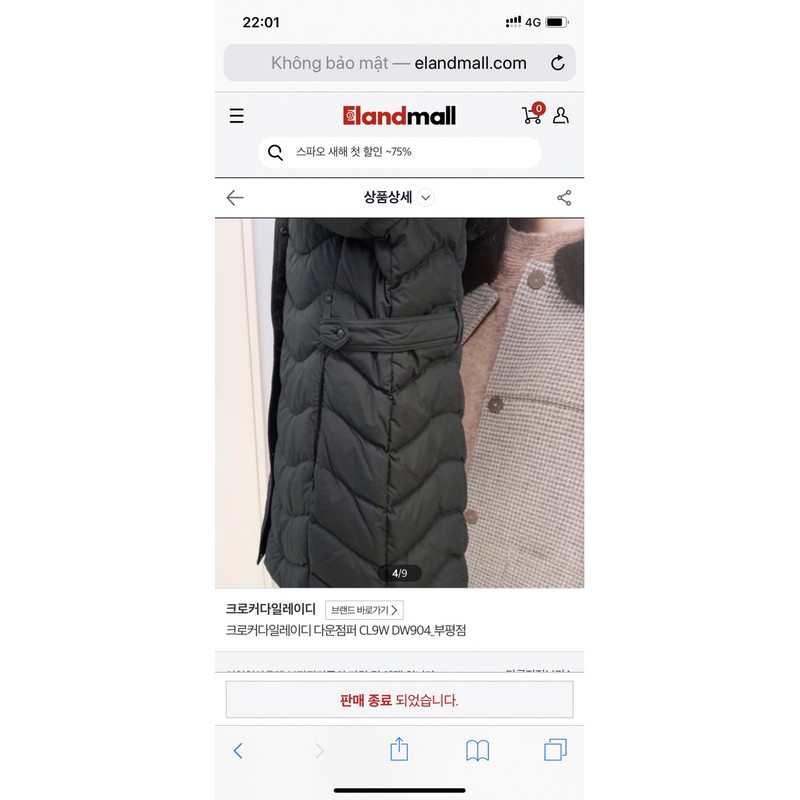Screen dimensions: 800x800
Task: Reload the page in Safari
Action: pyautogui.click(x=558, y=63)
